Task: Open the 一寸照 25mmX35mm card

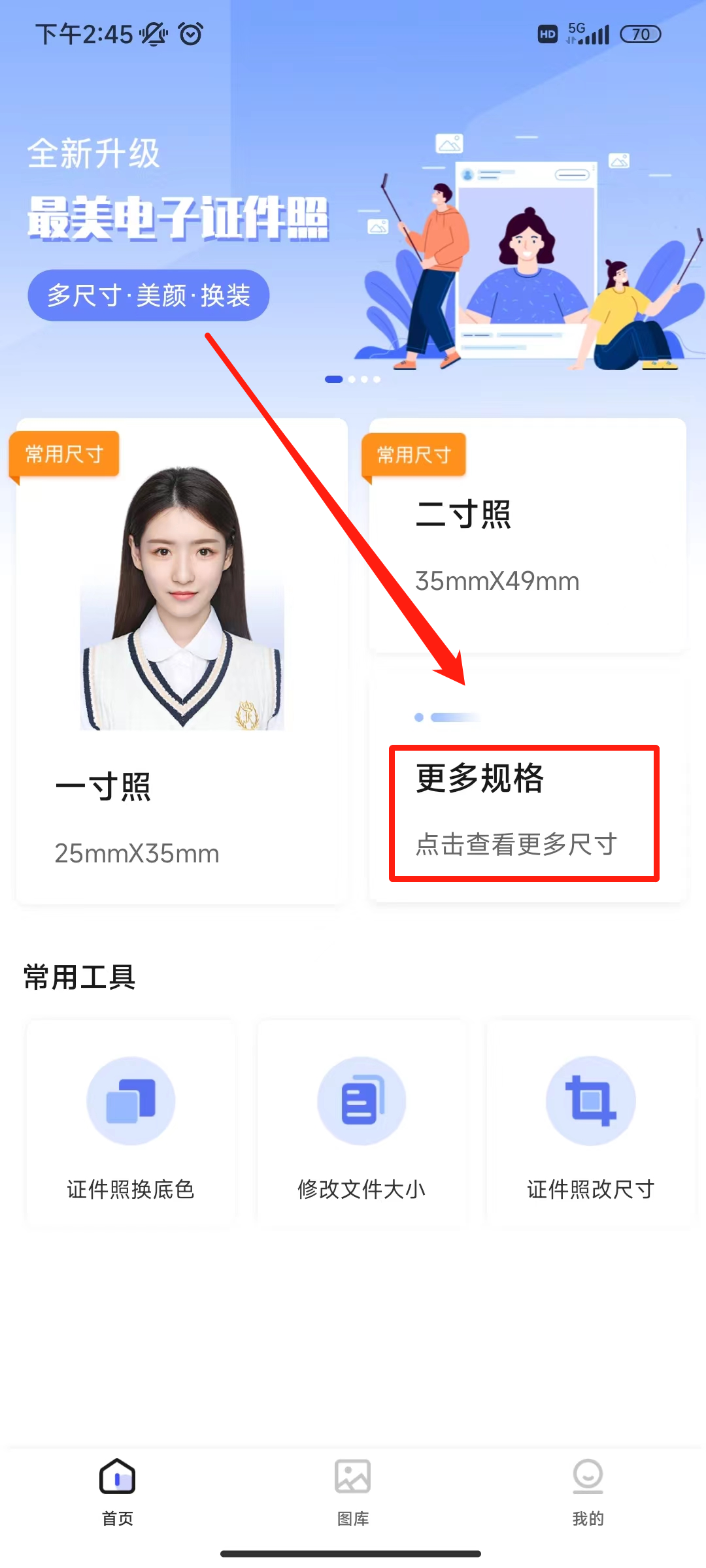Action: 182,661
